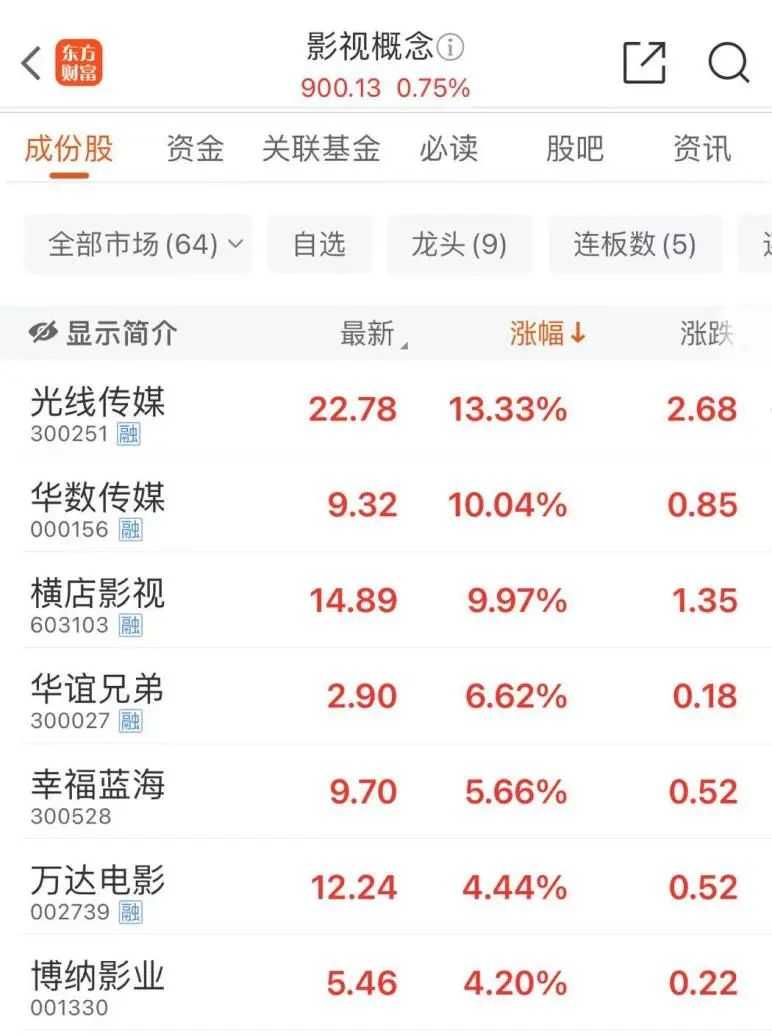Open the 必读 tab
Viewport: 772px width, 1036px height.
coord(449,149)
